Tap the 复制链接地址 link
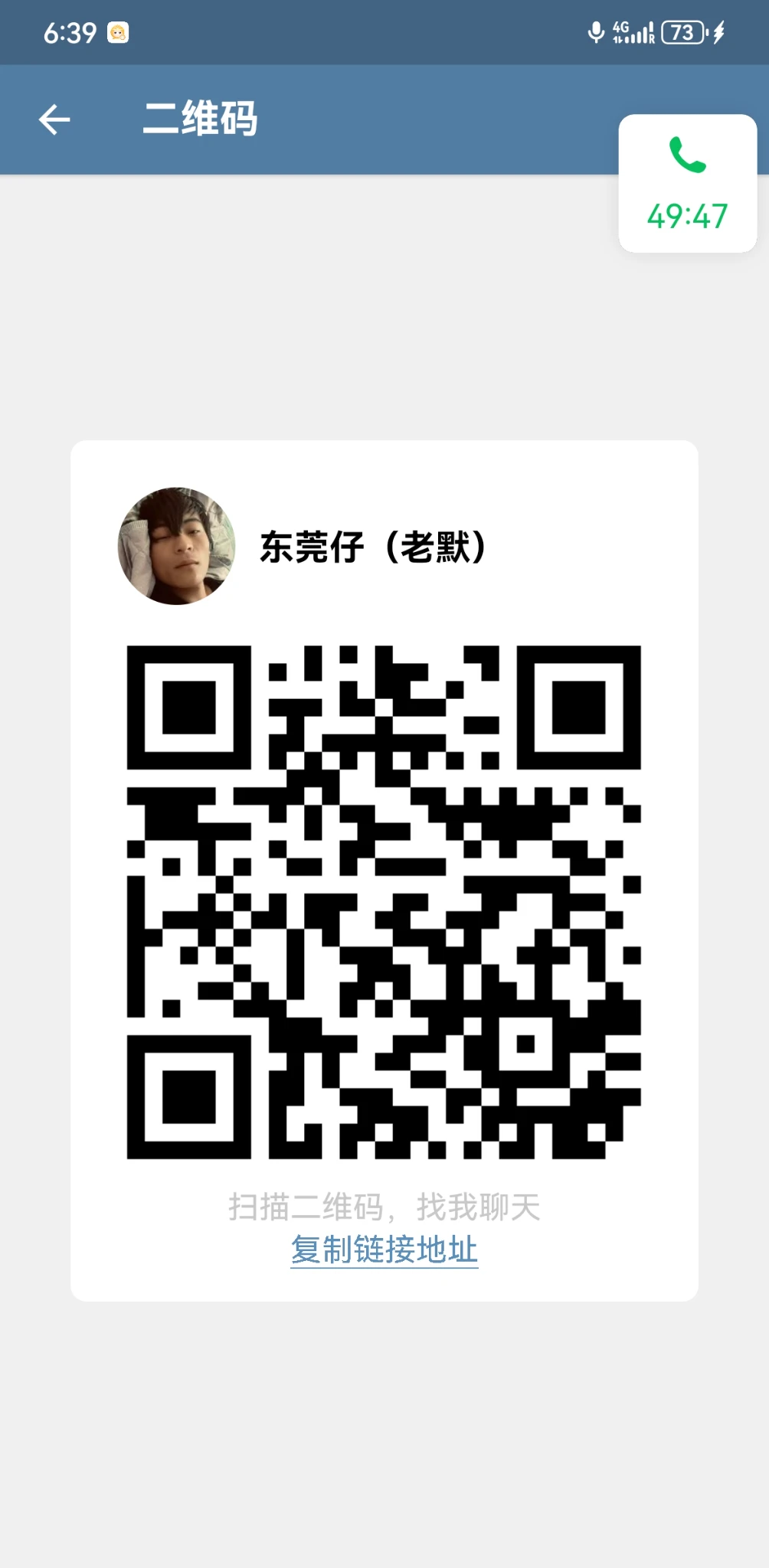The height and width of the screenshot is (1568, 769). 384,1250
